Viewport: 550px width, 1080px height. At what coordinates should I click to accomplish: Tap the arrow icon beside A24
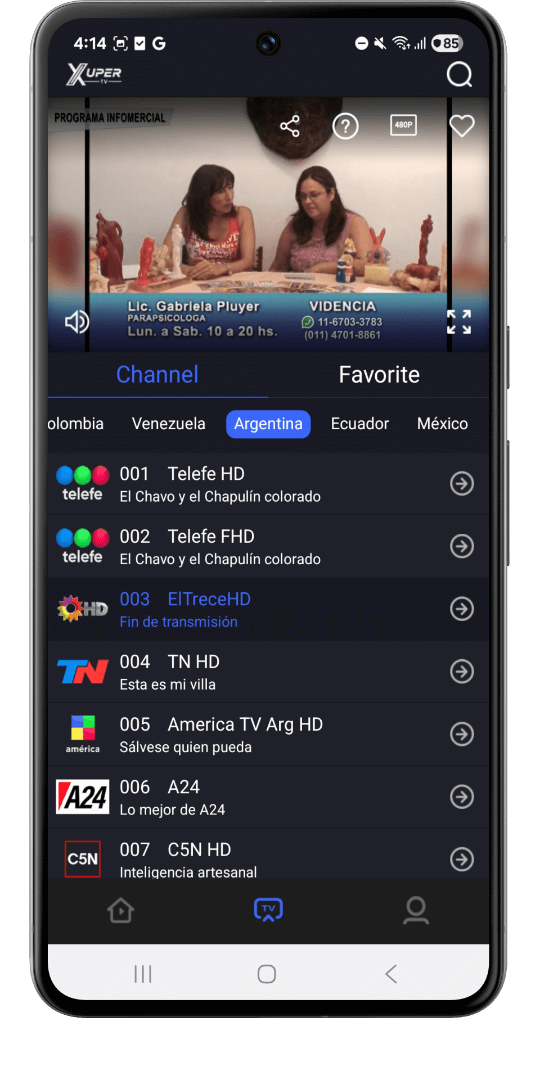point(462,797)
